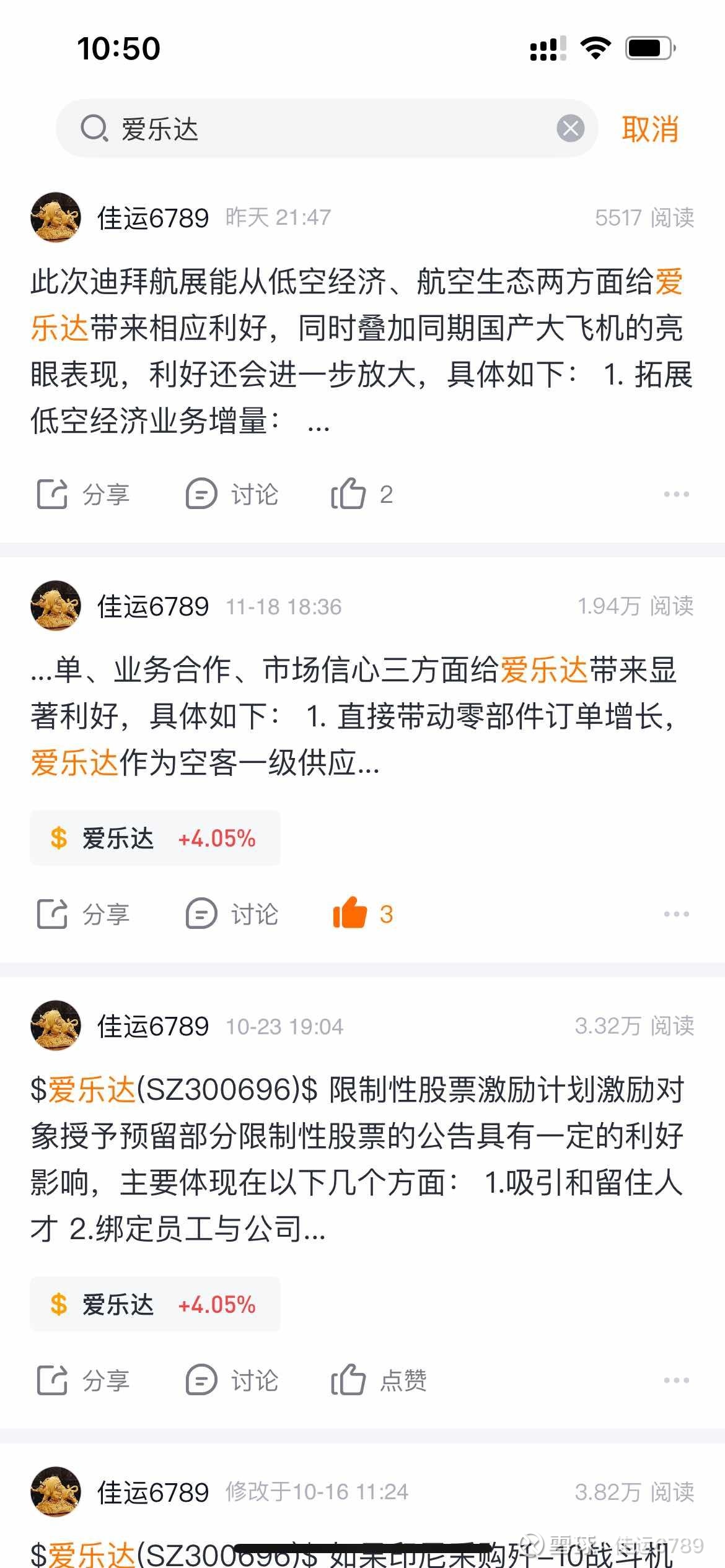Open more options via the ellipsis on first post
Viewport: 725px width, 1568px height.
coord(674,494)
